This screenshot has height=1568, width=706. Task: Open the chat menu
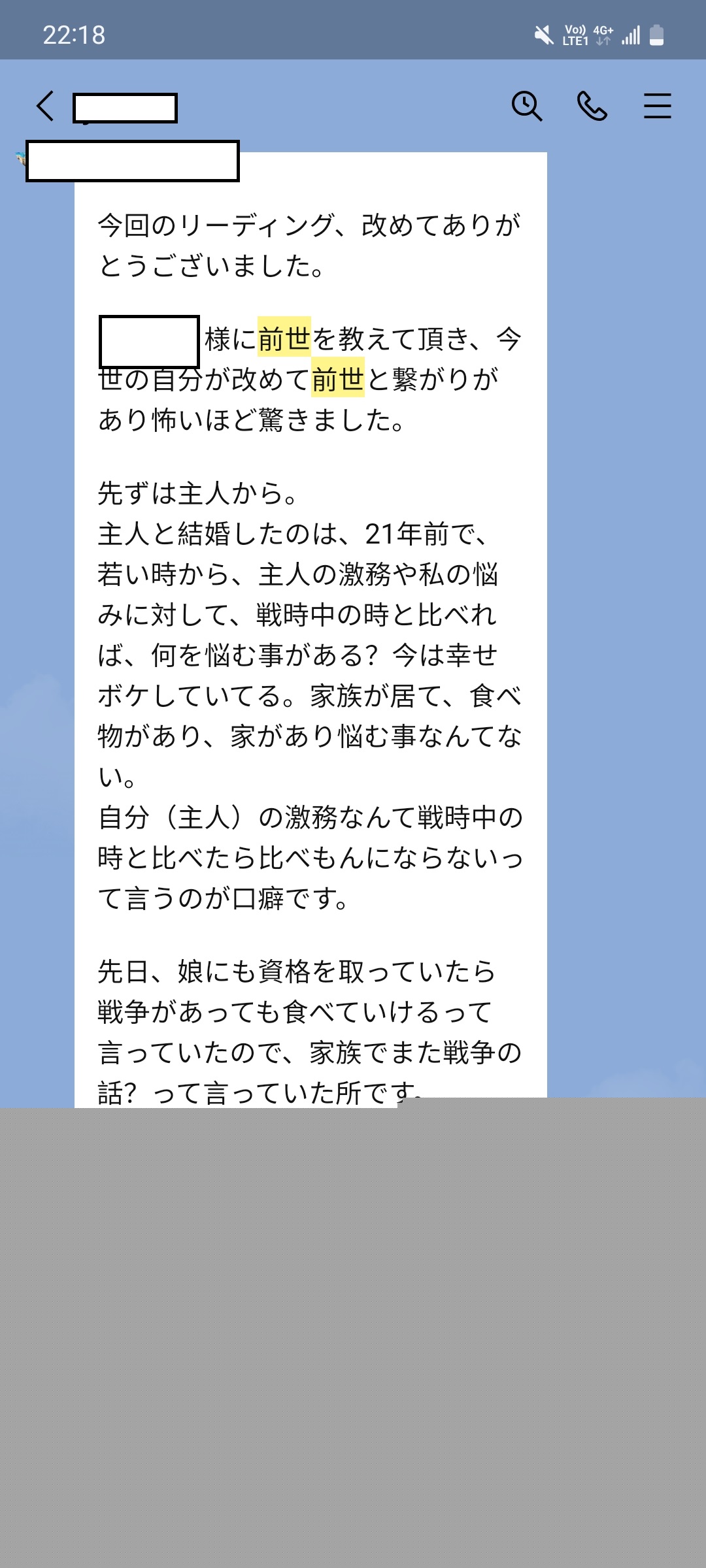click(x=657, y=106)
